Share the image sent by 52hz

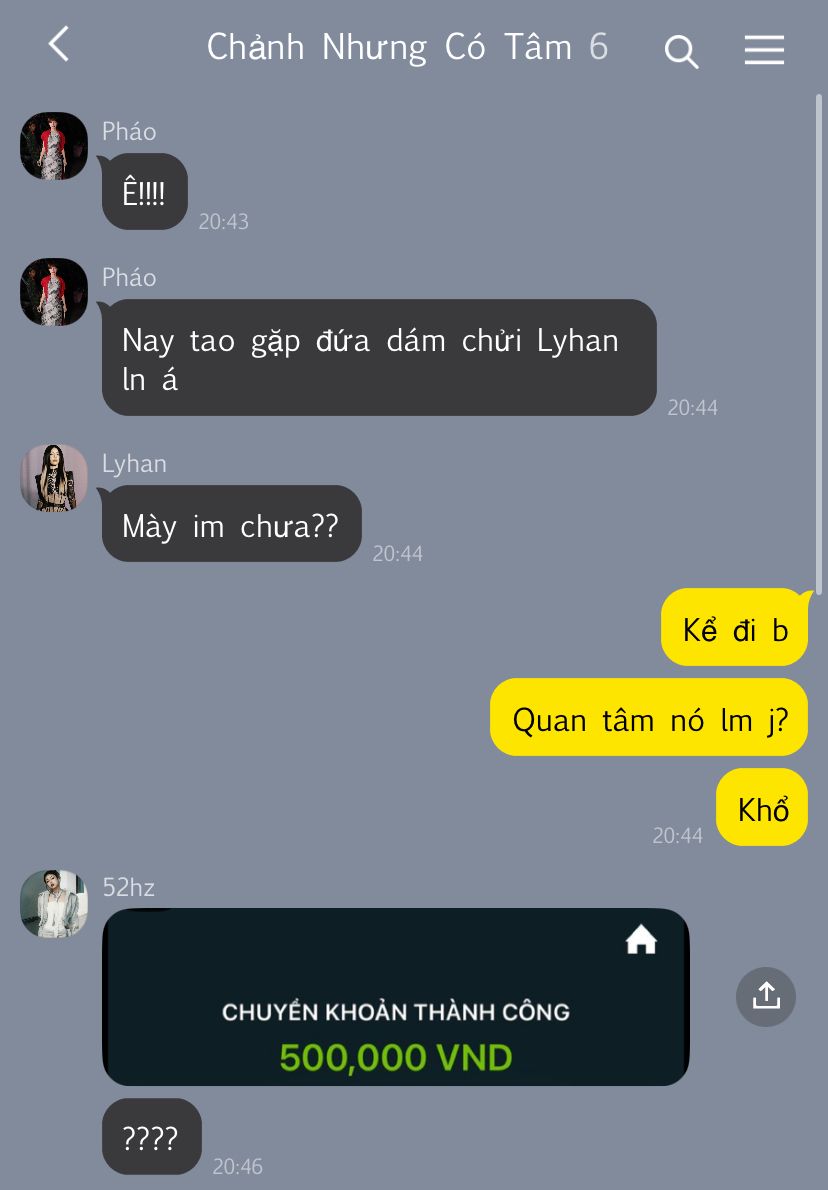click(x=765, y=996)
